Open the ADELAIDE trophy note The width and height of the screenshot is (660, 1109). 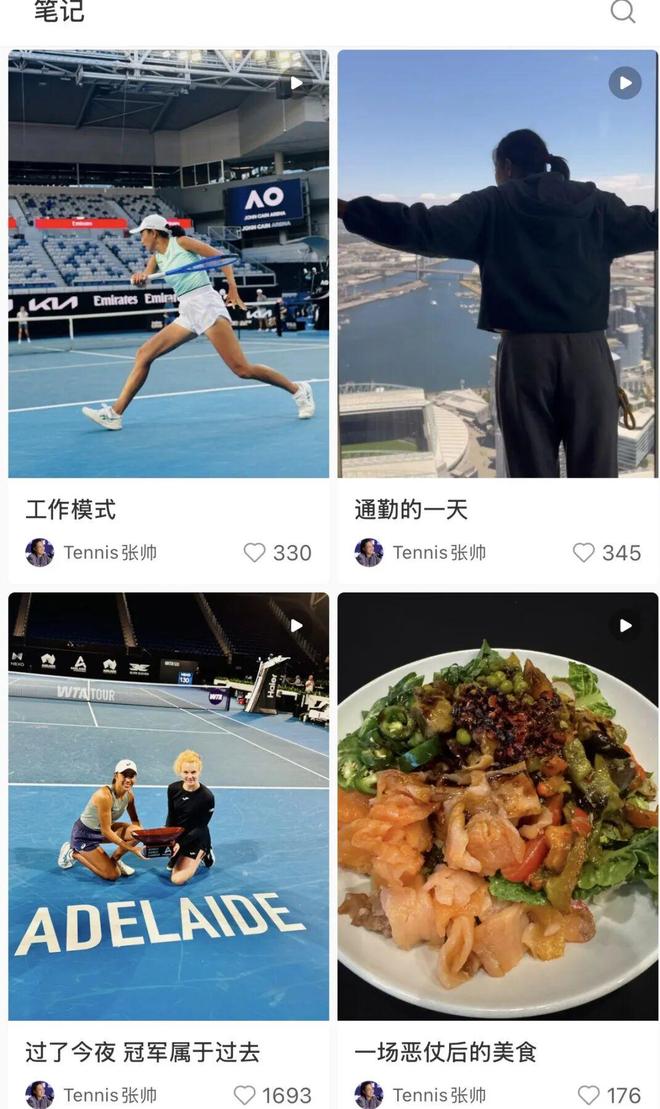click(168, 806)
